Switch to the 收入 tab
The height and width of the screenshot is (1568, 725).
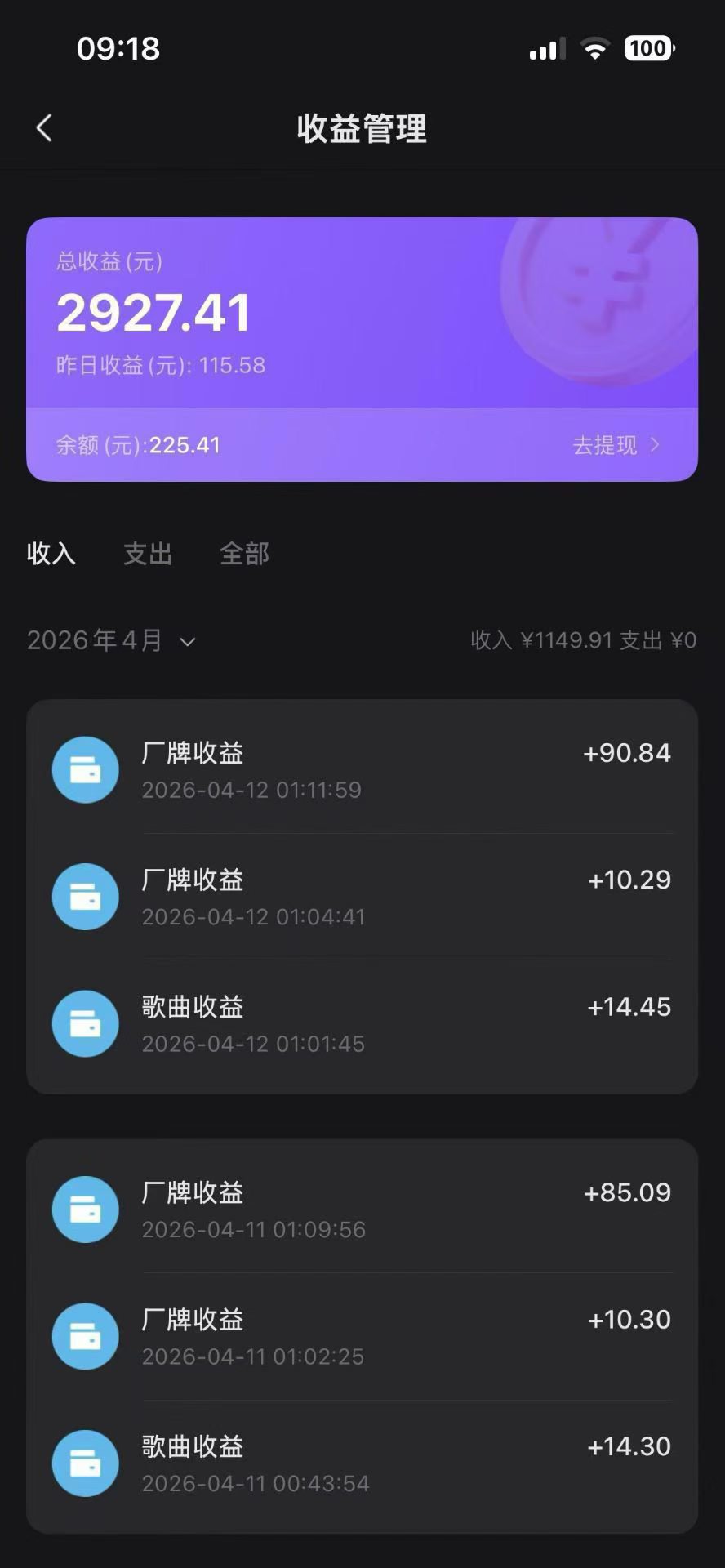point(51,554)
